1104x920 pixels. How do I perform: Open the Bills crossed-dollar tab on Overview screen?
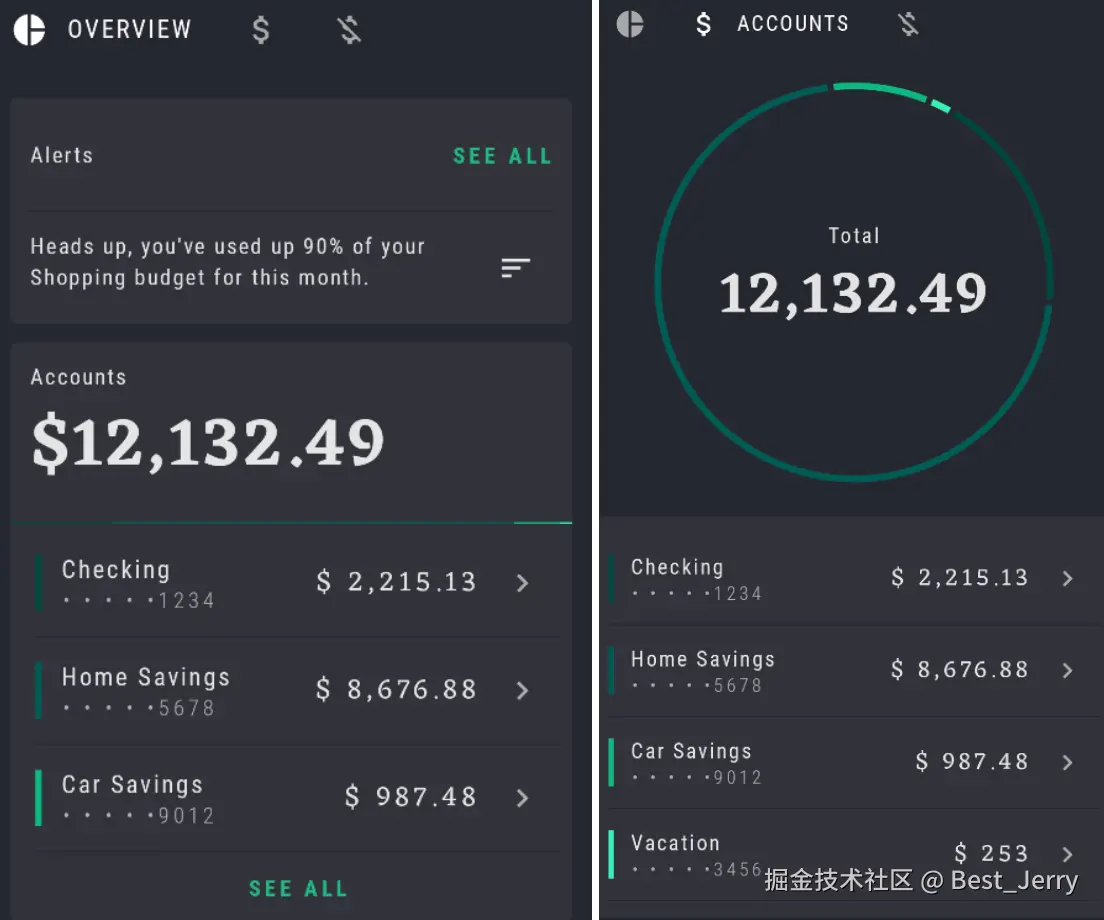tap(349, 30)
